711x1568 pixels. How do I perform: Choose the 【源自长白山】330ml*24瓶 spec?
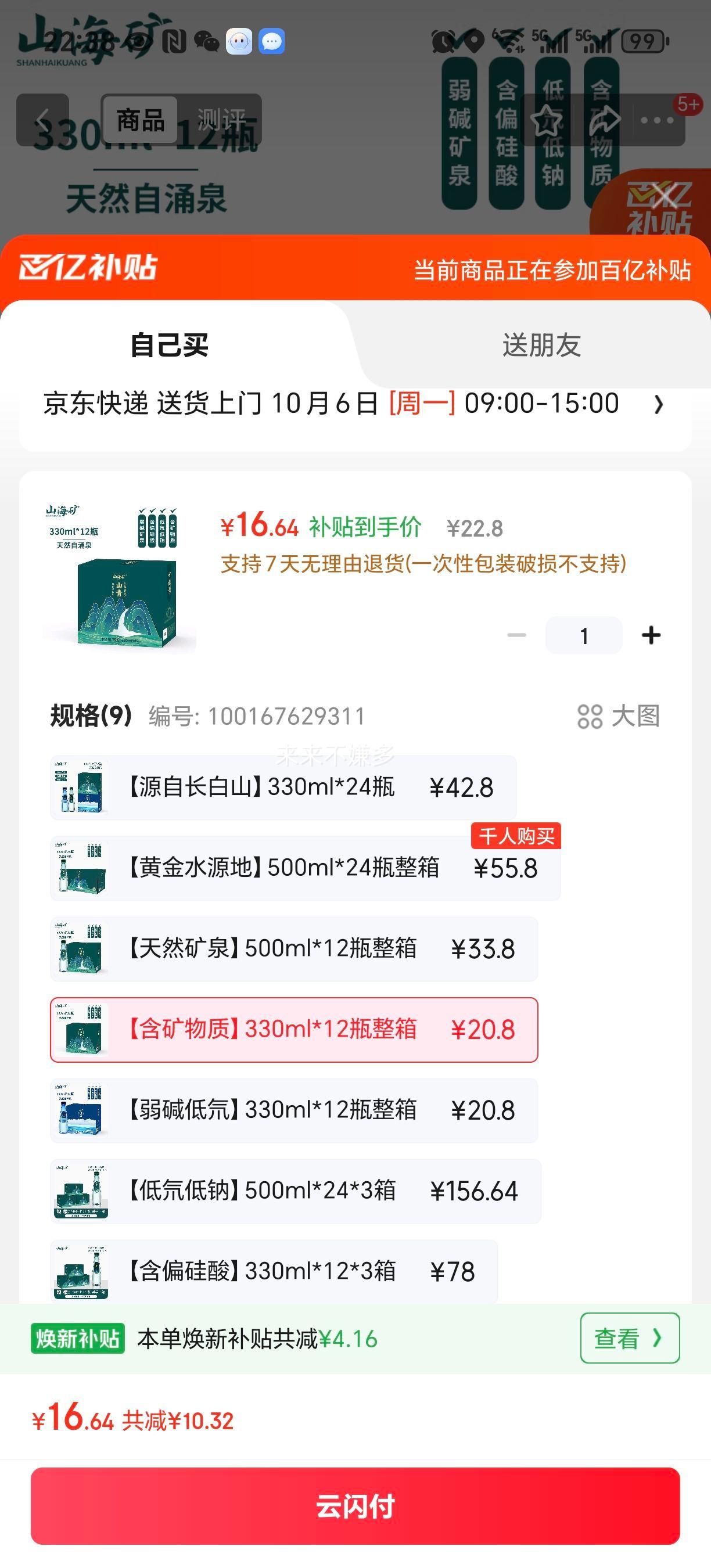coord(283,787)
